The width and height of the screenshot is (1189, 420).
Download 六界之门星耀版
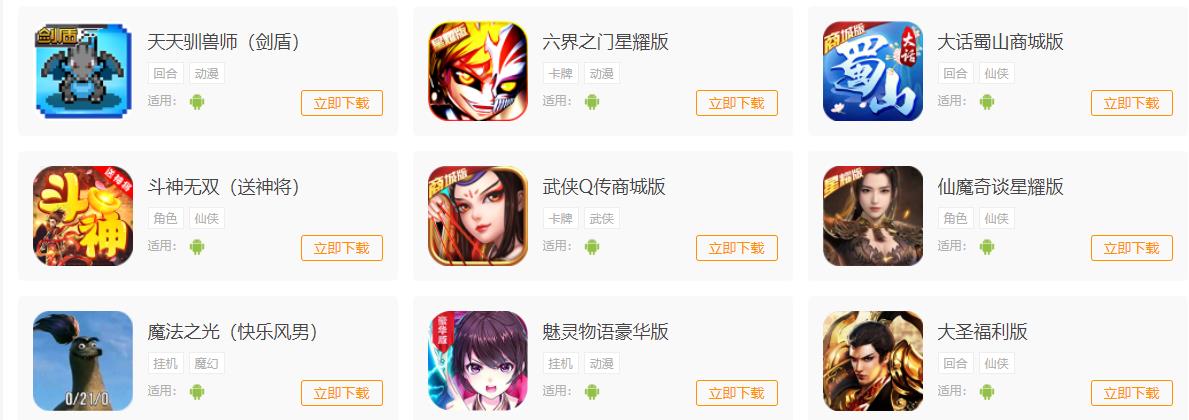tap(736, 103)
